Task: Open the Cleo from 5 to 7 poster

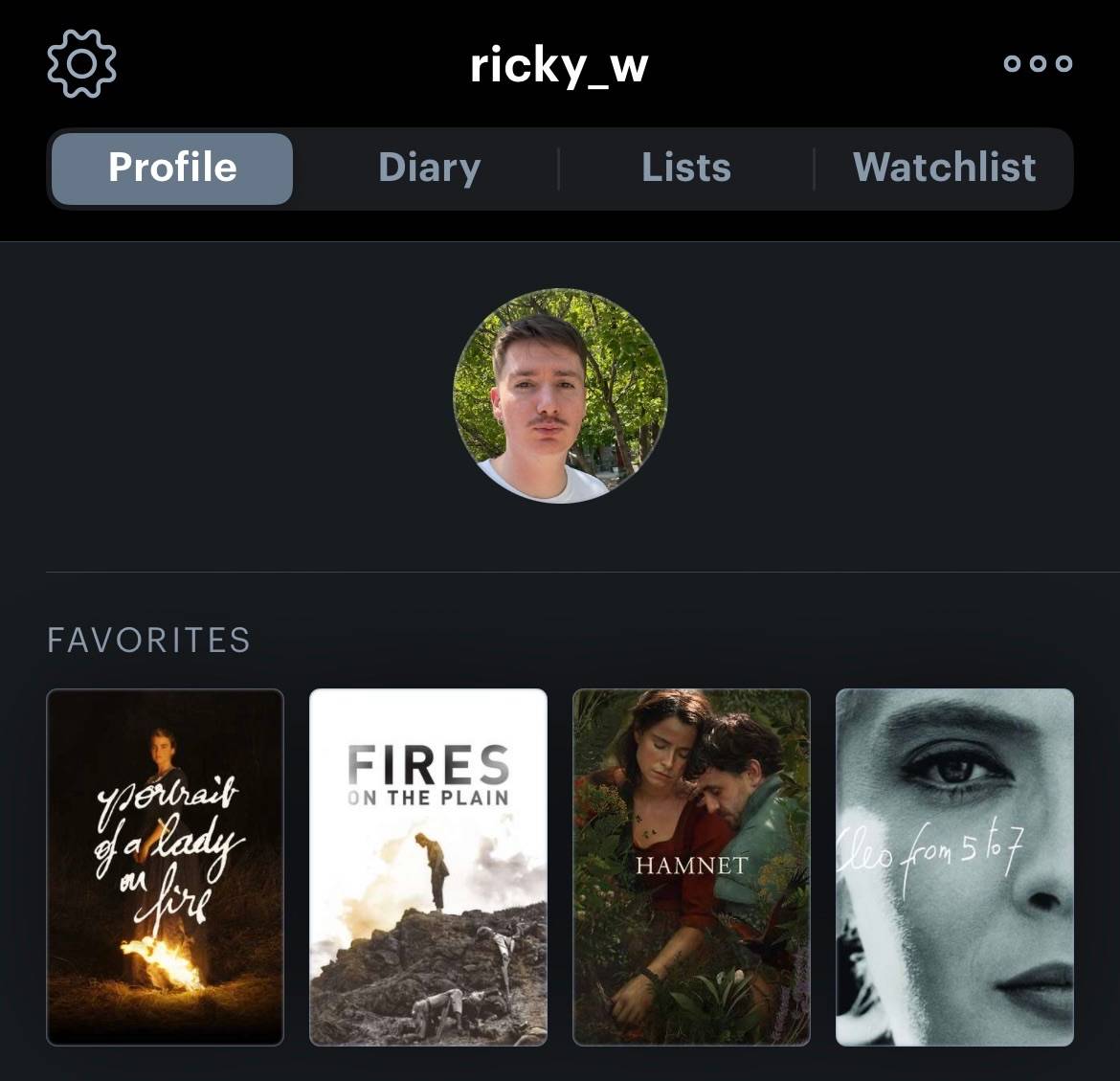Action: click(954, 867)
